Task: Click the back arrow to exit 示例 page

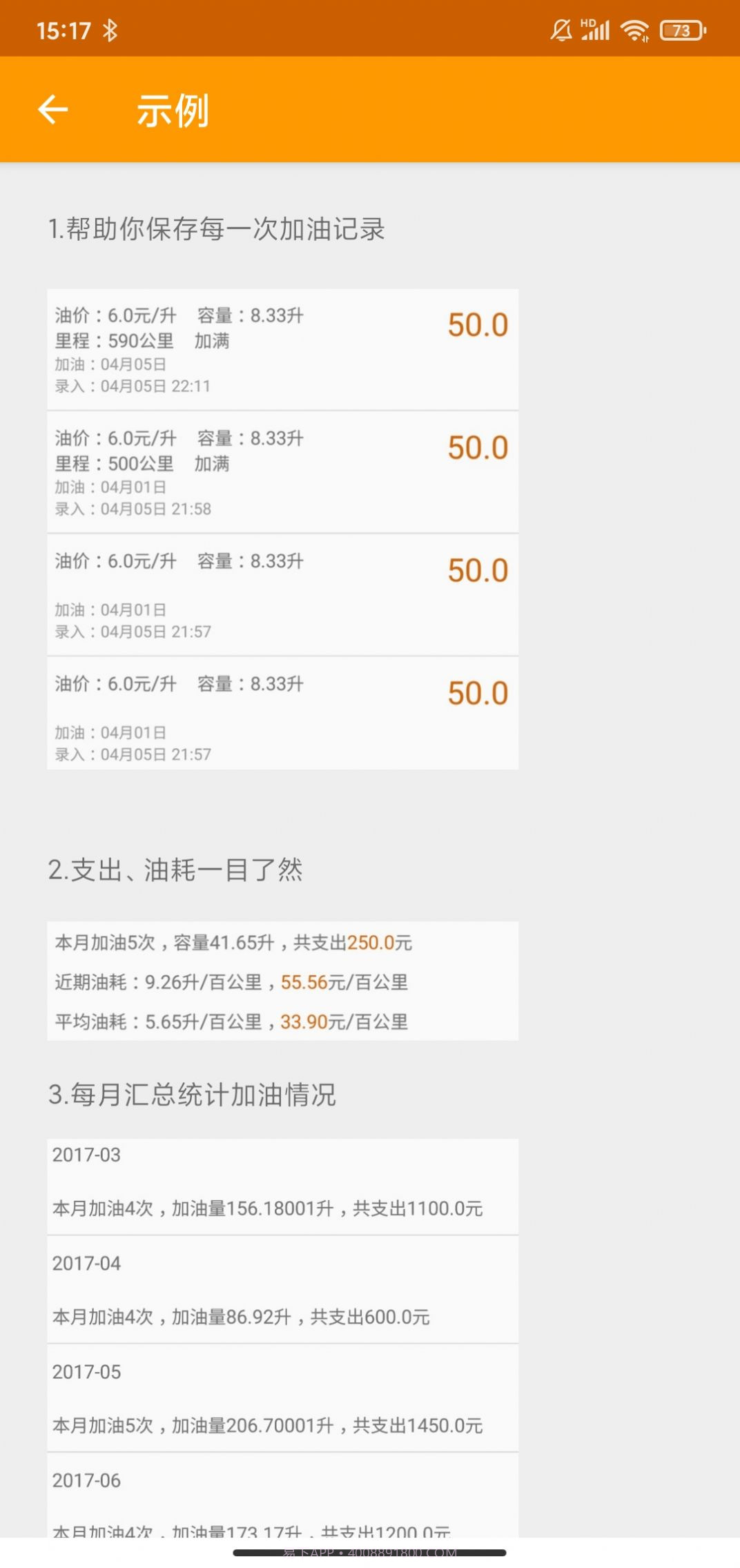Action: pyautogui.click(x=52, y=109)
